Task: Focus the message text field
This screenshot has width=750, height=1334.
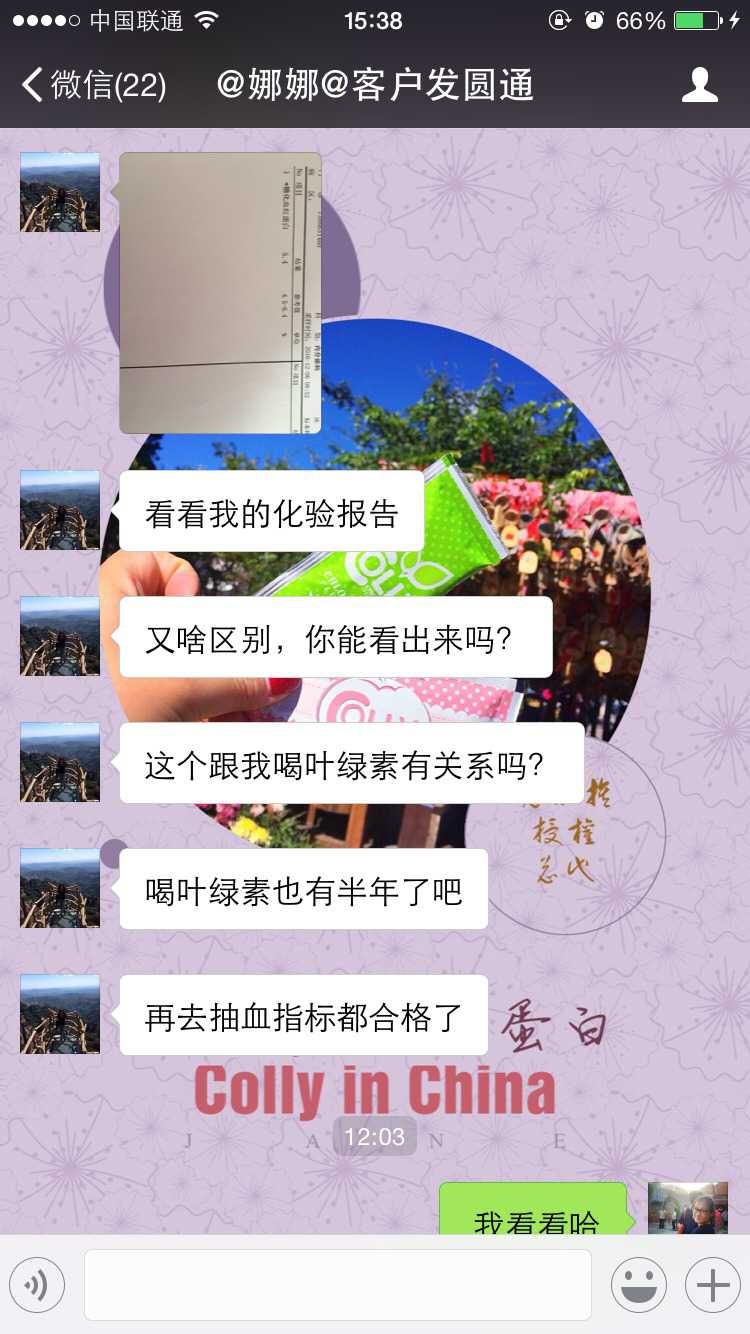Action: coord(337,1285)
